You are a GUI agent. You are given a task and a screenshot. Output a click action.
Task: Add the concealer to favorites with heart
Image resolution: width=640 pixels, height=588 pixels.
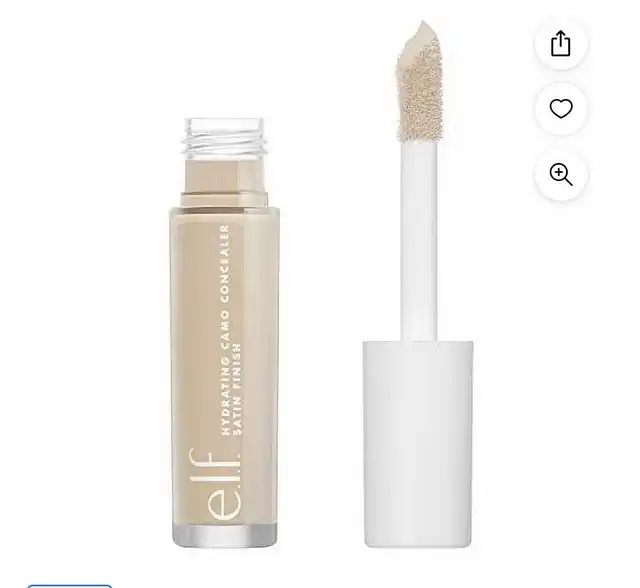click(561, 109)
